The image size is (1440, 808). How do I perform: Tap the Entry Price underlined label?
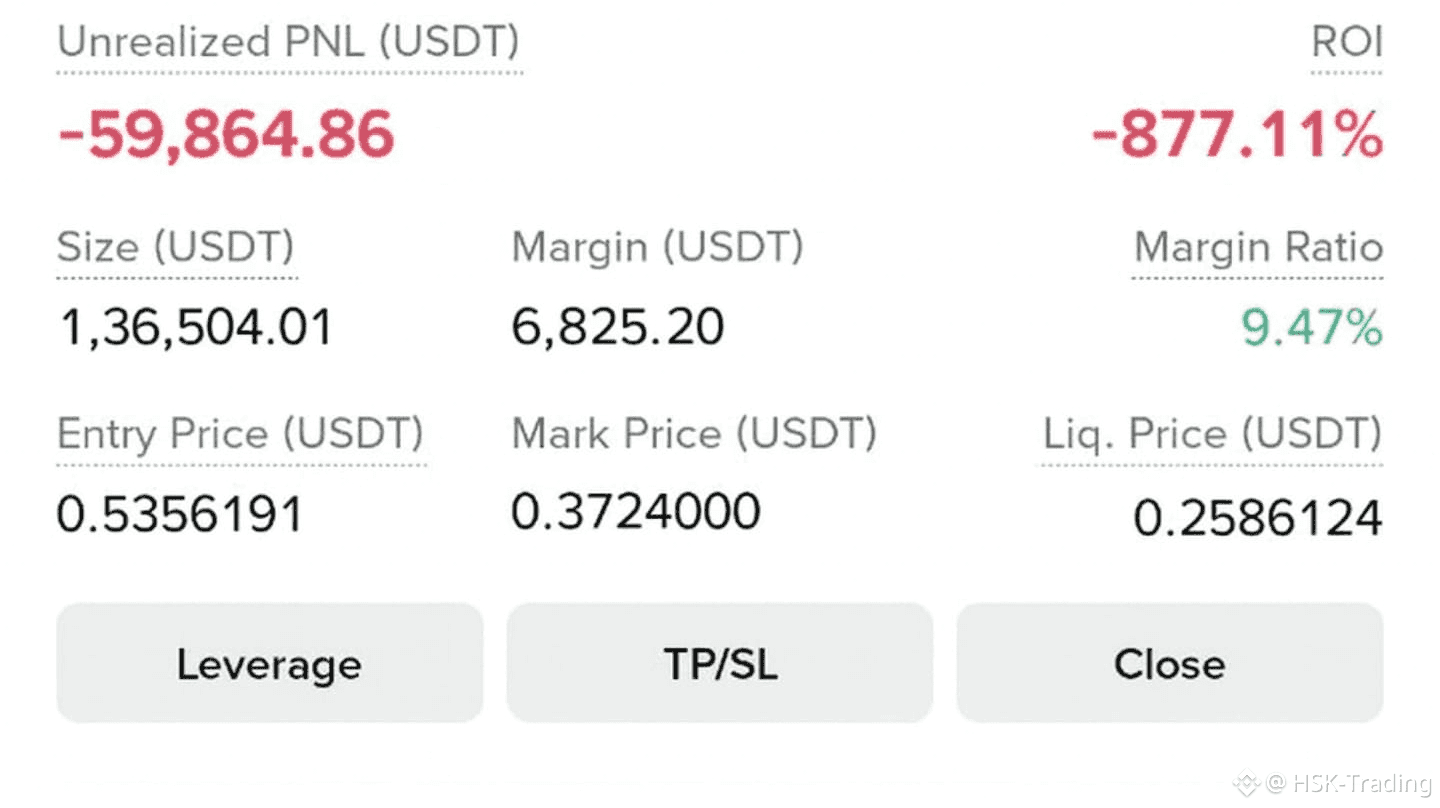240,434
